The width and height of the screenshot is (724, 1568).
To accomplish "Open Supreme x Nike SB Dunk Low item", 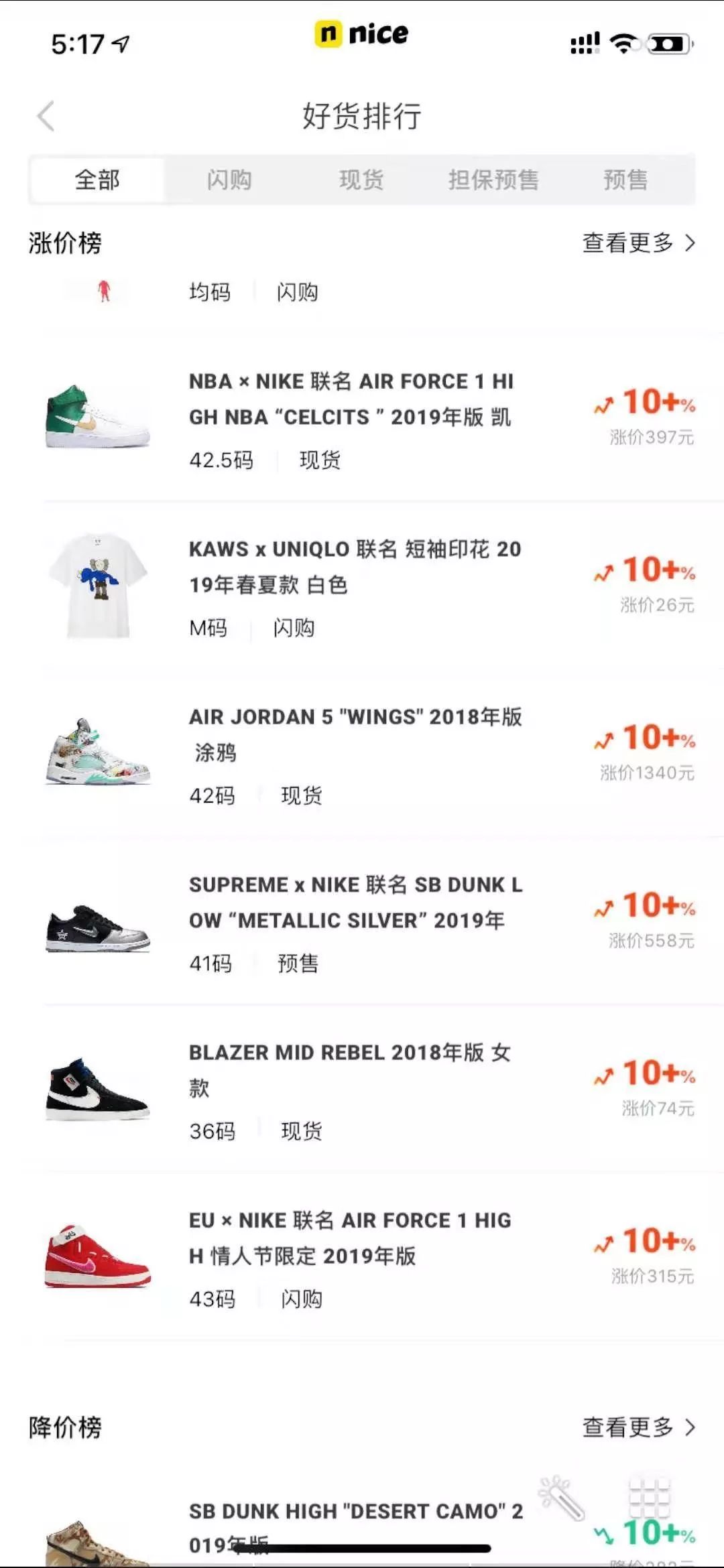I will [x=355, y=921].
